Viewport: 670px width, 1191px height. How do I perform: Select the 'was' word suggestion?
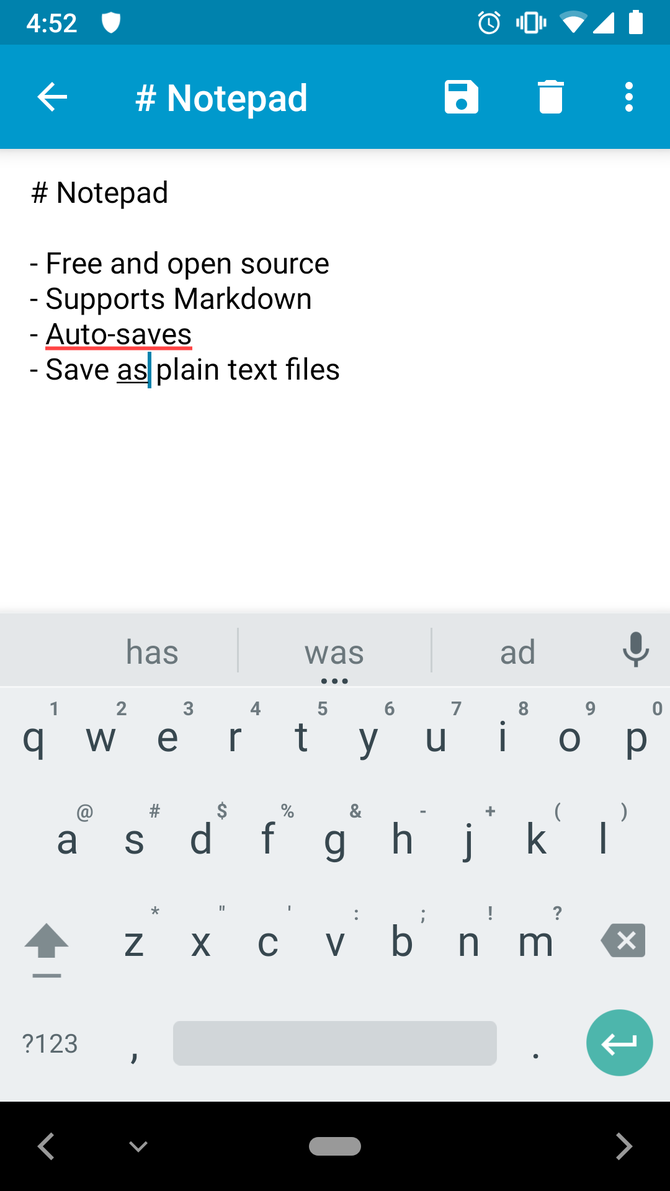334,652
